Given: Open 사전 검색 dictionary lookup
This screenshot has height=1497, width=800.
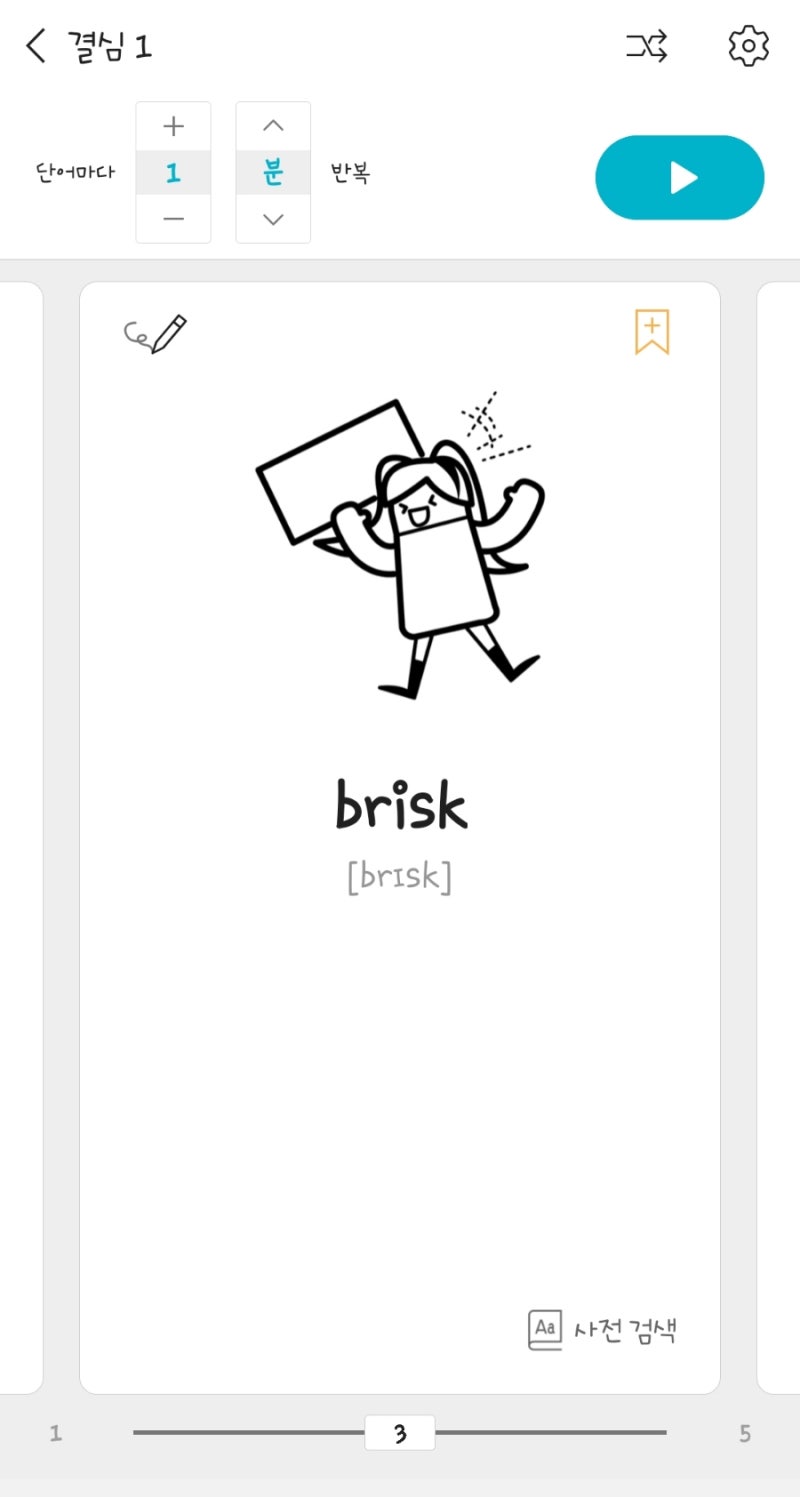Looking at the screenshot, I should coord(604,1330).
